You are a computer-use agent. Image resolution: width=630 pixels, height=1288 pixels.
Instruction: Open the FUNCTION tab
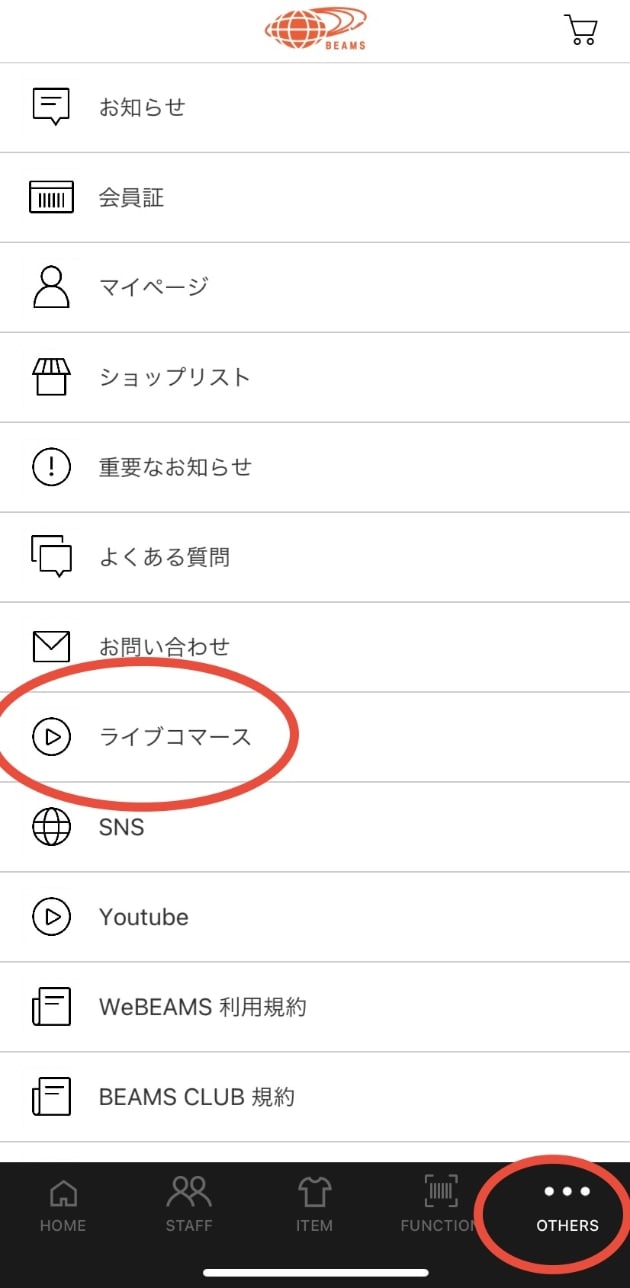(x=441, y=1205)
